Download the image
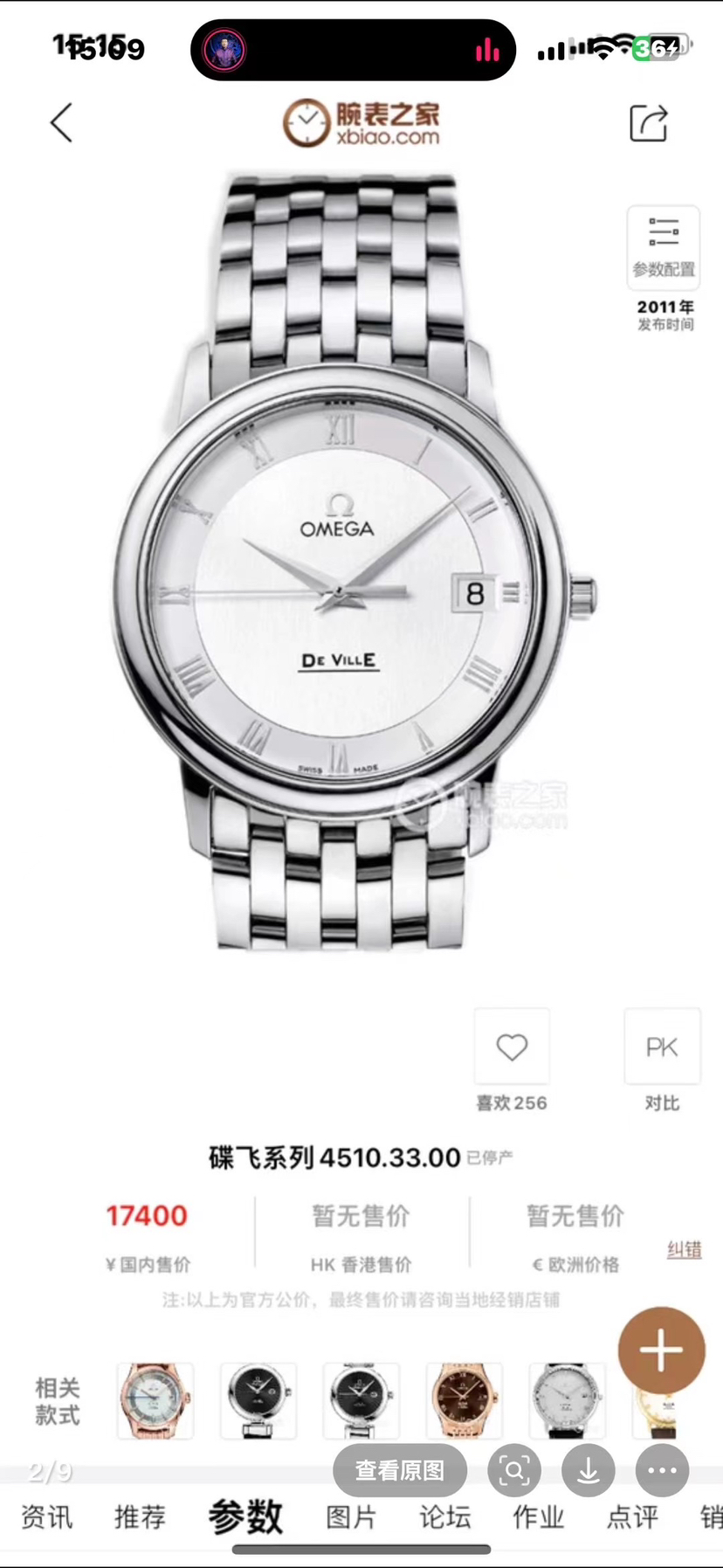This screenshot has height=1568, width=723. [588, 1471]
